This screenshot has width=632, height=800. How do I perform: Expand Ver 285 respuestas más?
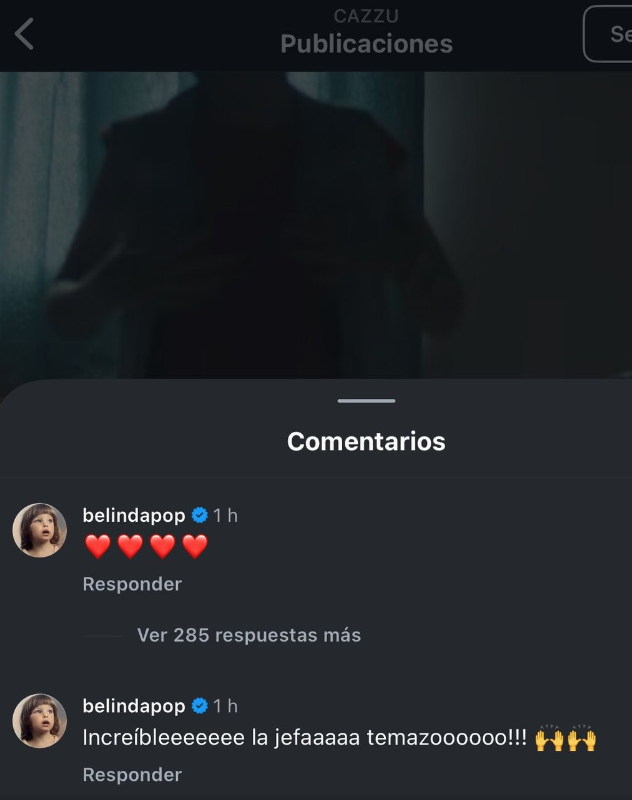(248, 635)
